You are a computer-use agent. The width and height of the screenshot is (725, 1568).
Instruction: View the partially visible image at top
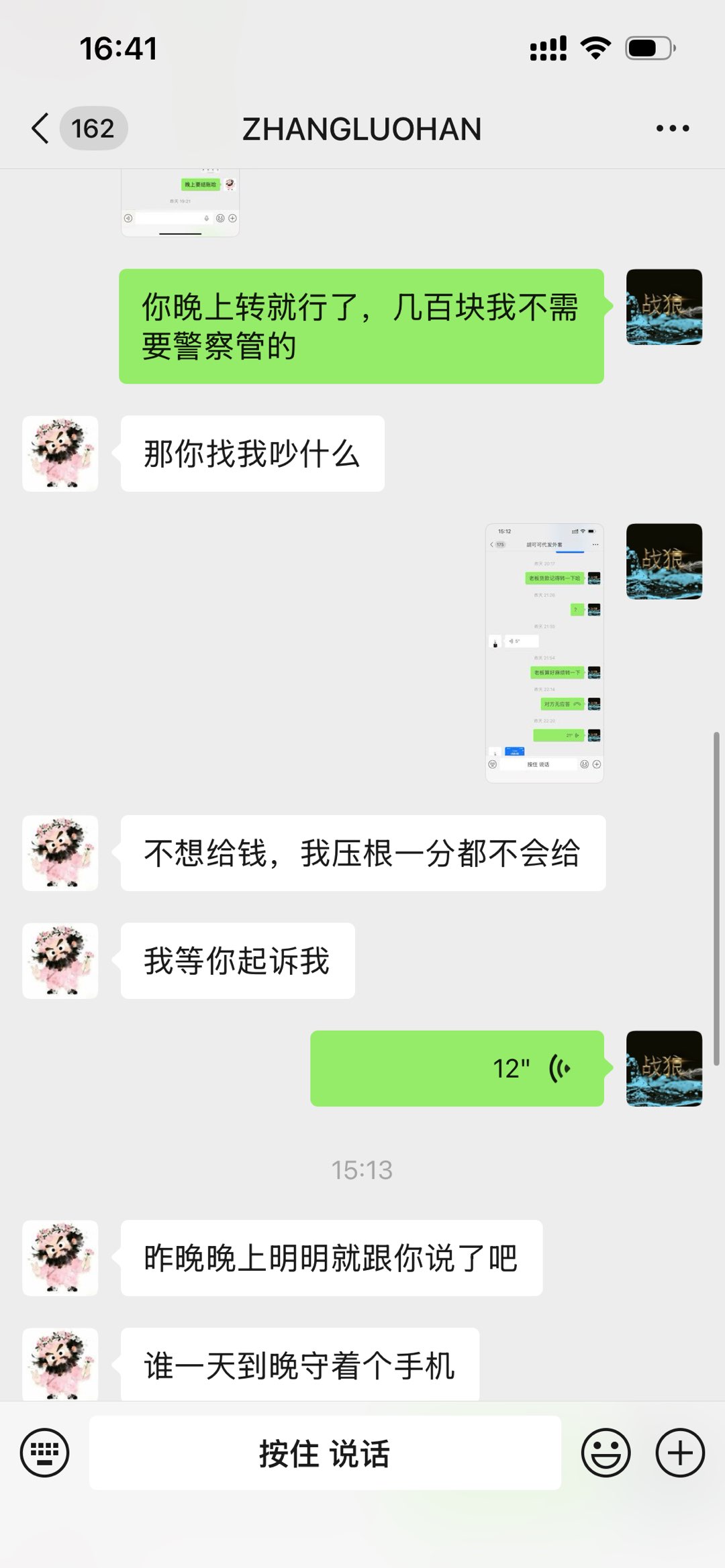tap(180, 203)
